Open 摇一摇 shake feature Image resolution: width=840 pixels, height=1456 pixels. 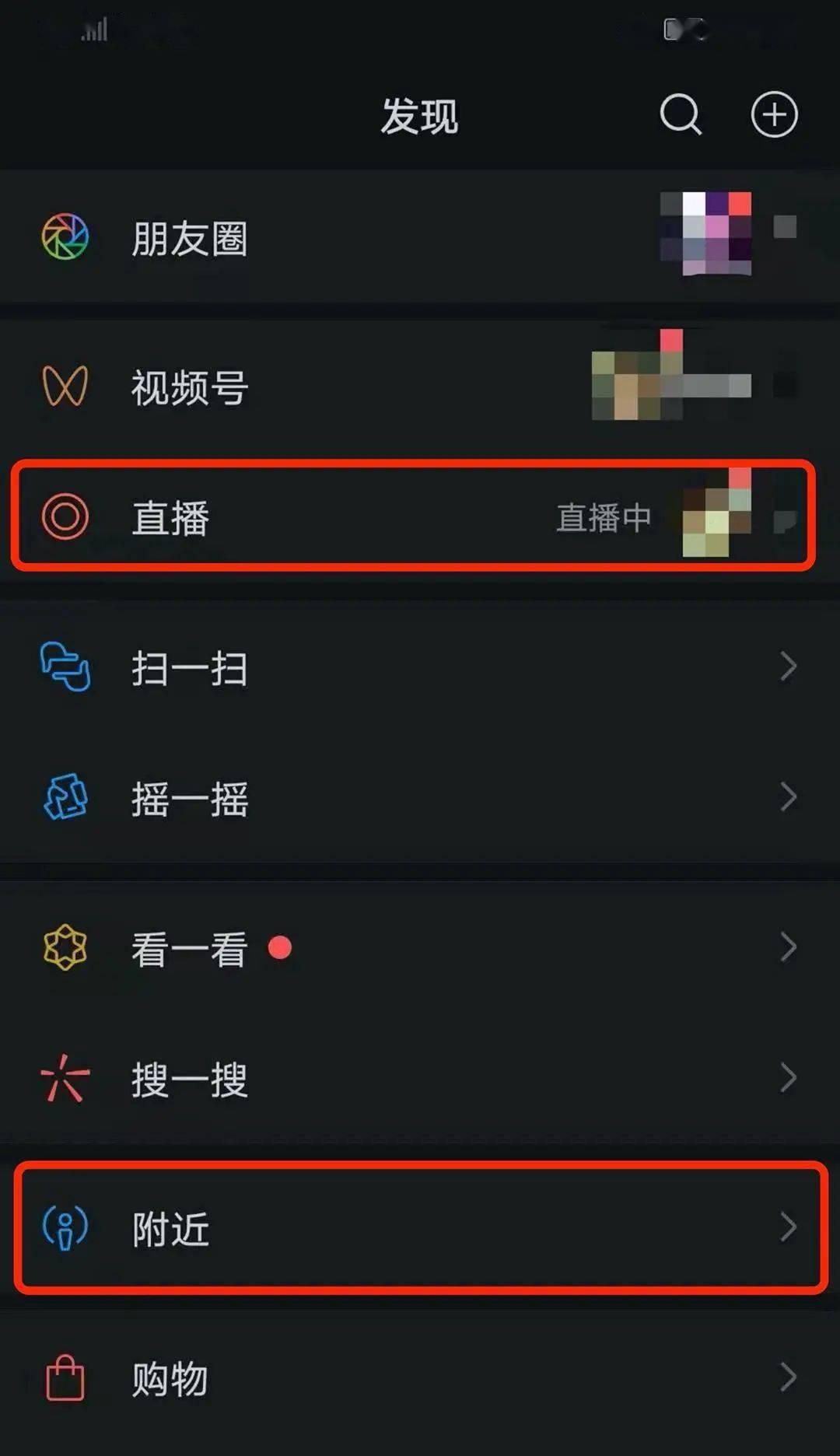click(x=190, y=798)
